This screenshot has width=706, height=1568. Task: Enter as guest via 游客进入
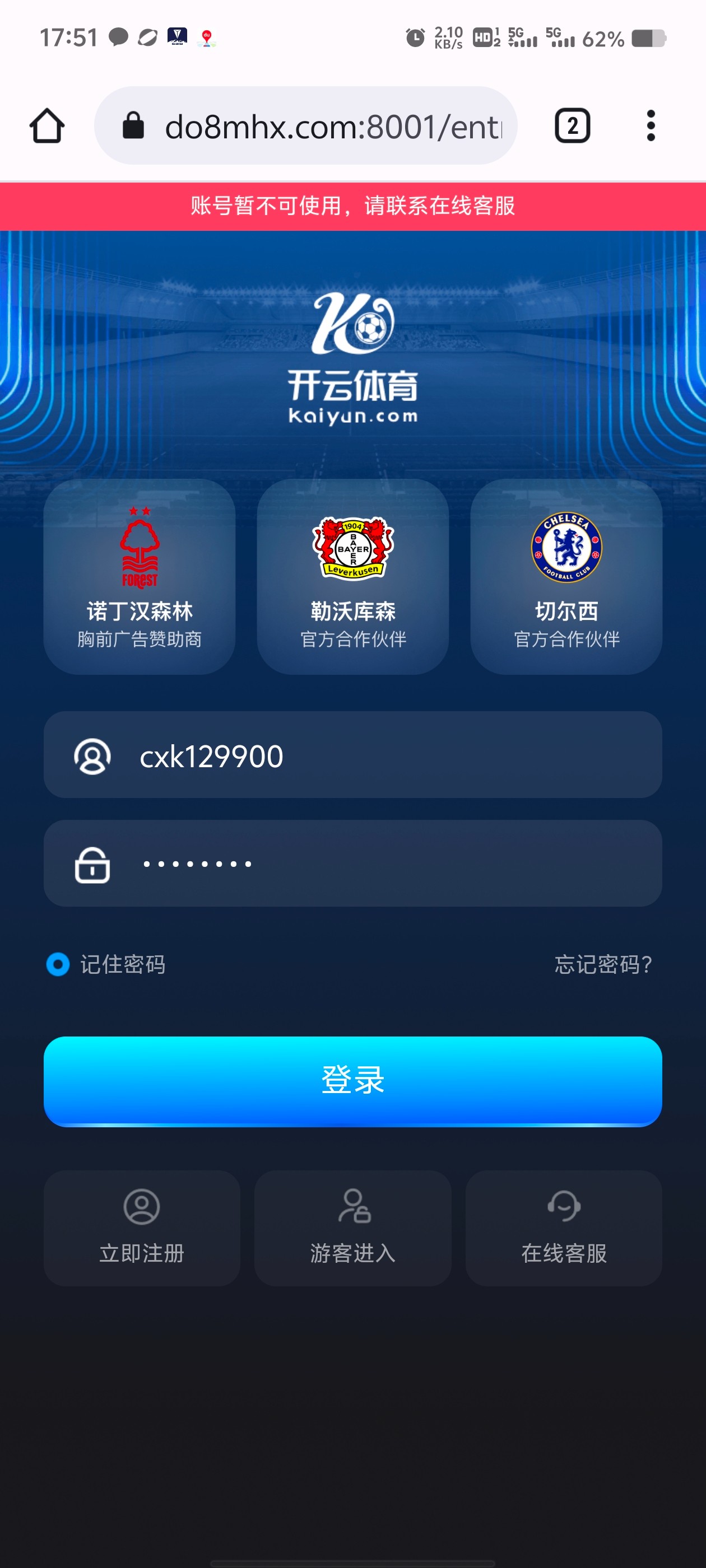[352, 1228]
